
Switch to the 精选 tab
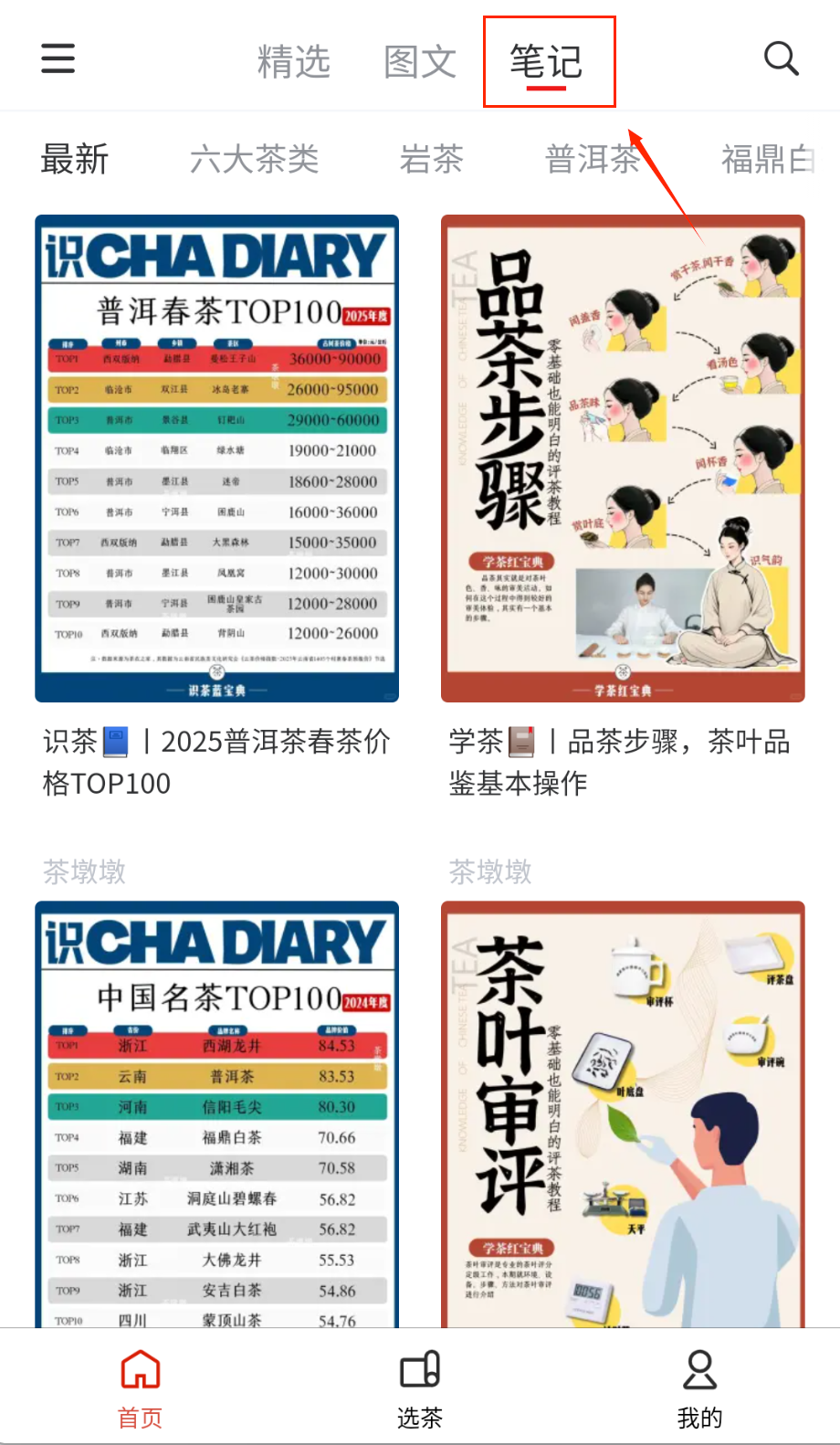293,62
